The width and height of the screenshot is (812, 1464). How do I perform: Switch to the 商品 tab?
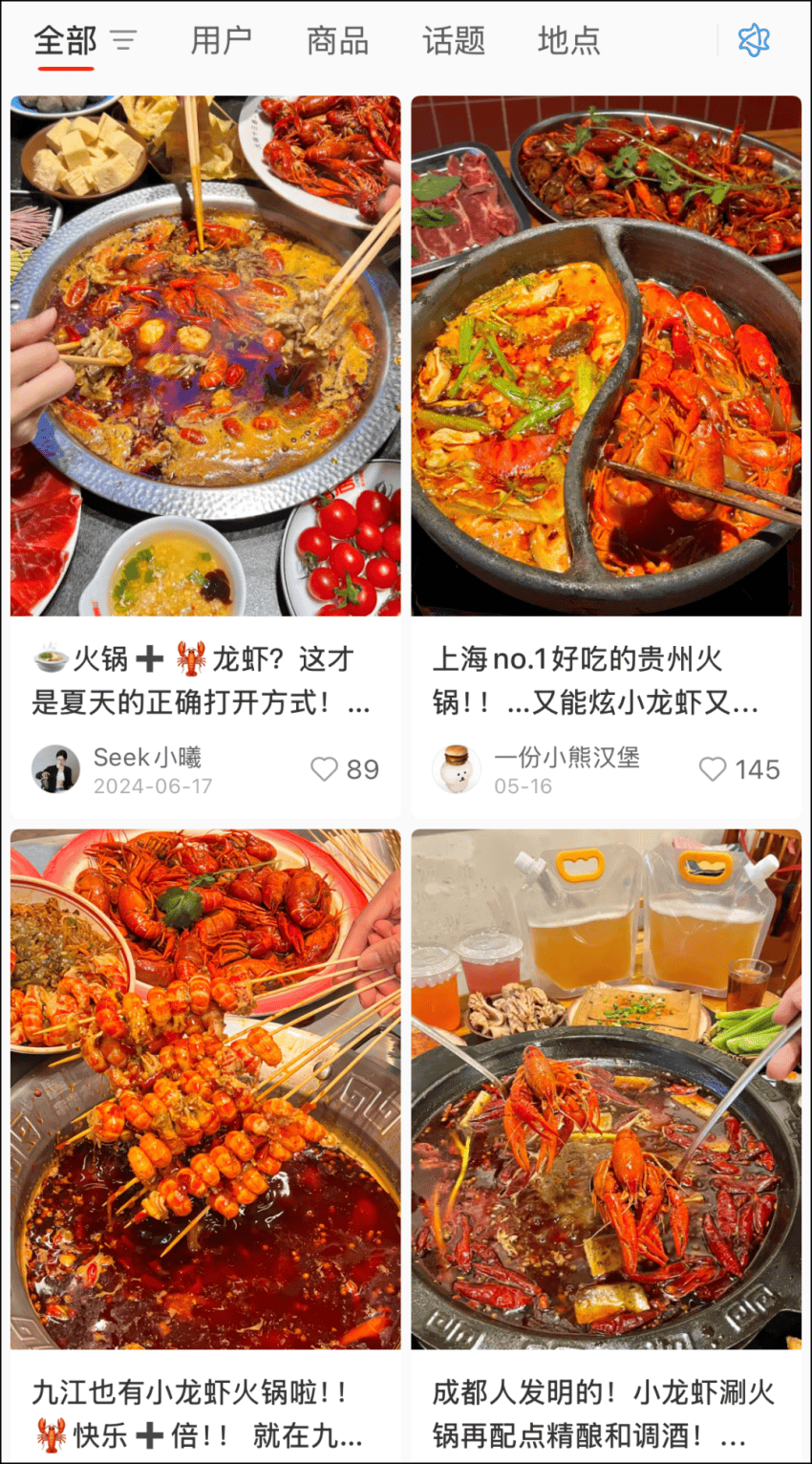pos(337,41)
